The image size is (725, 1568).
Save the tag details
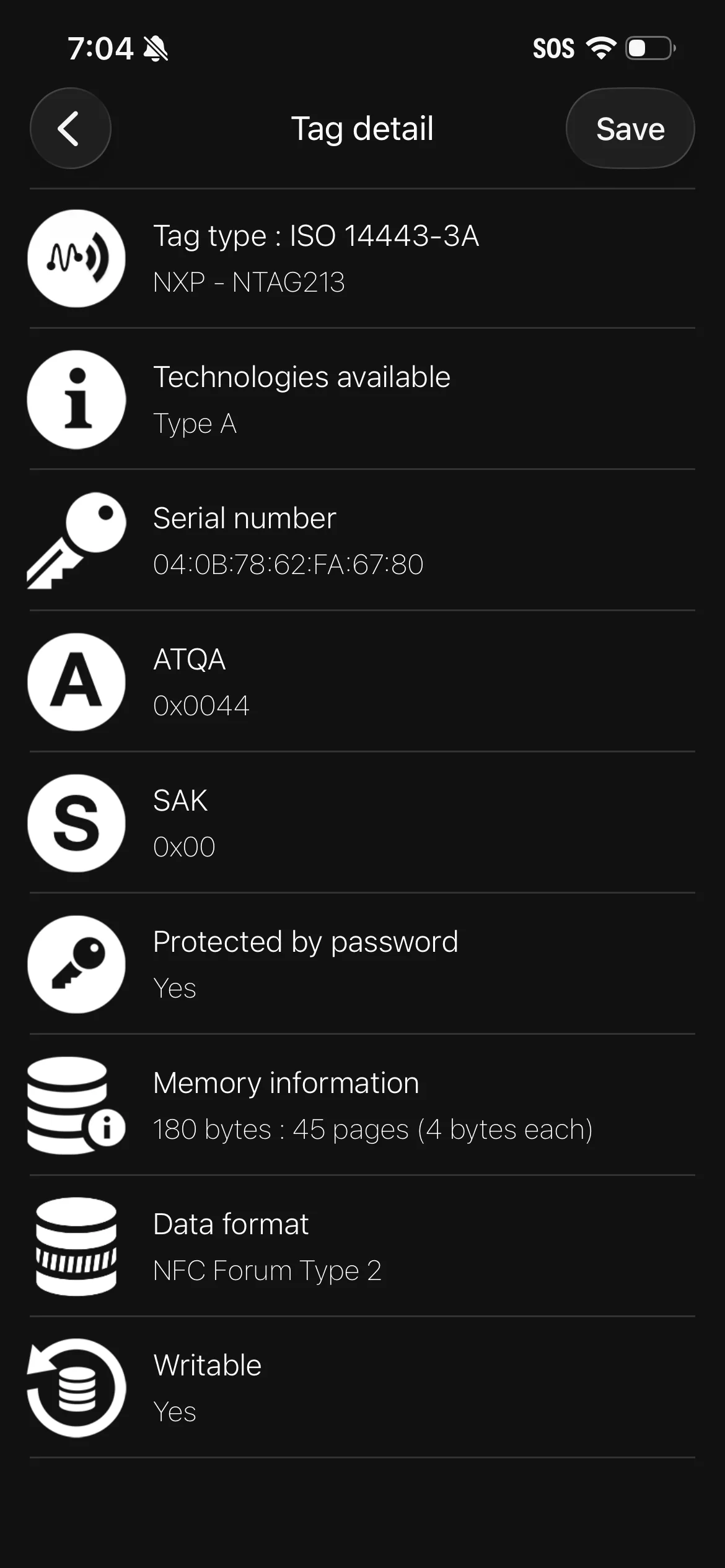(630, 128)
